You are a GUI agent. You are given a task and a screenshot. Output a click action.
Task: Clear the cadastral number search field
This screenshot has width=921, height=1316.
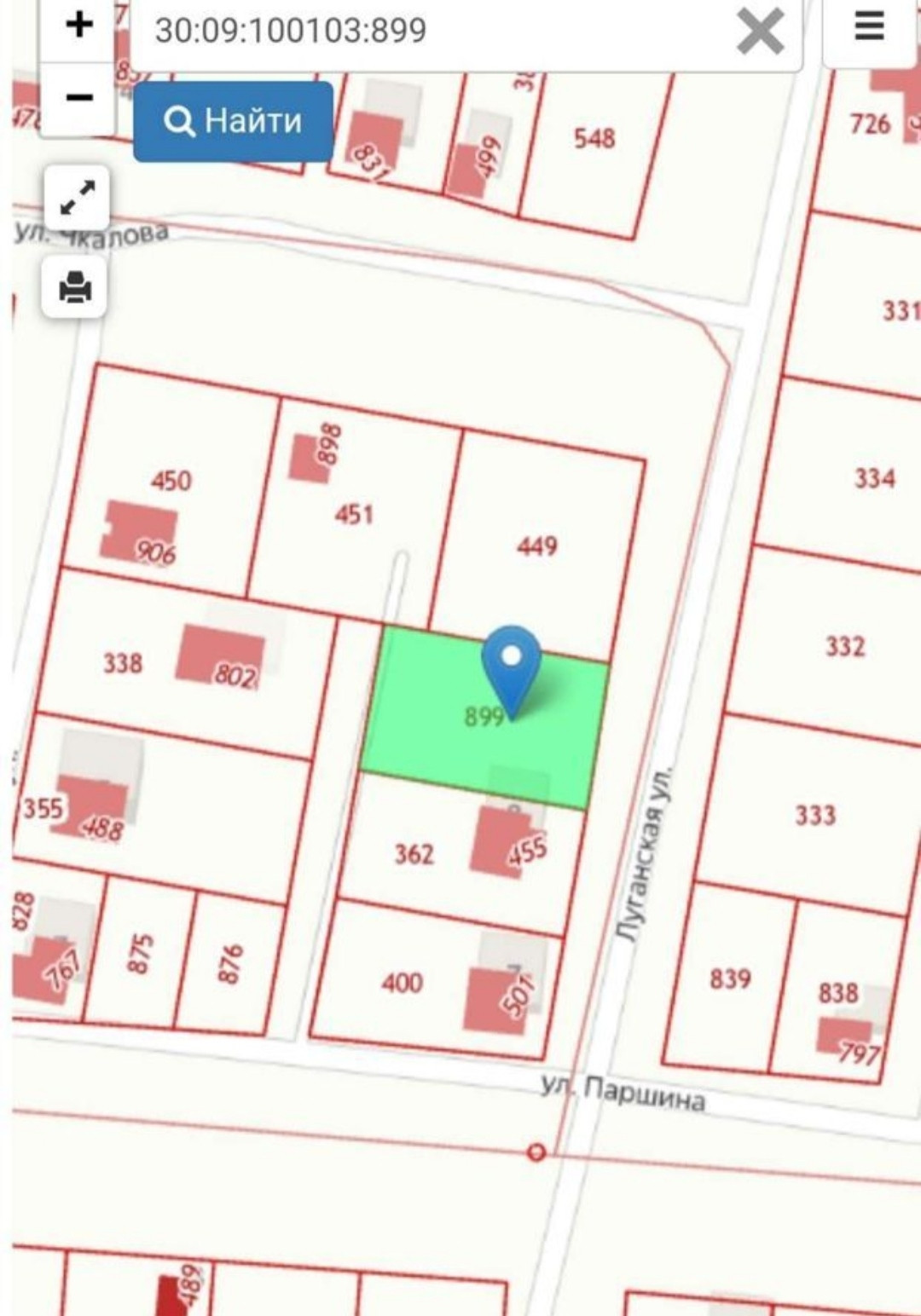760,32
